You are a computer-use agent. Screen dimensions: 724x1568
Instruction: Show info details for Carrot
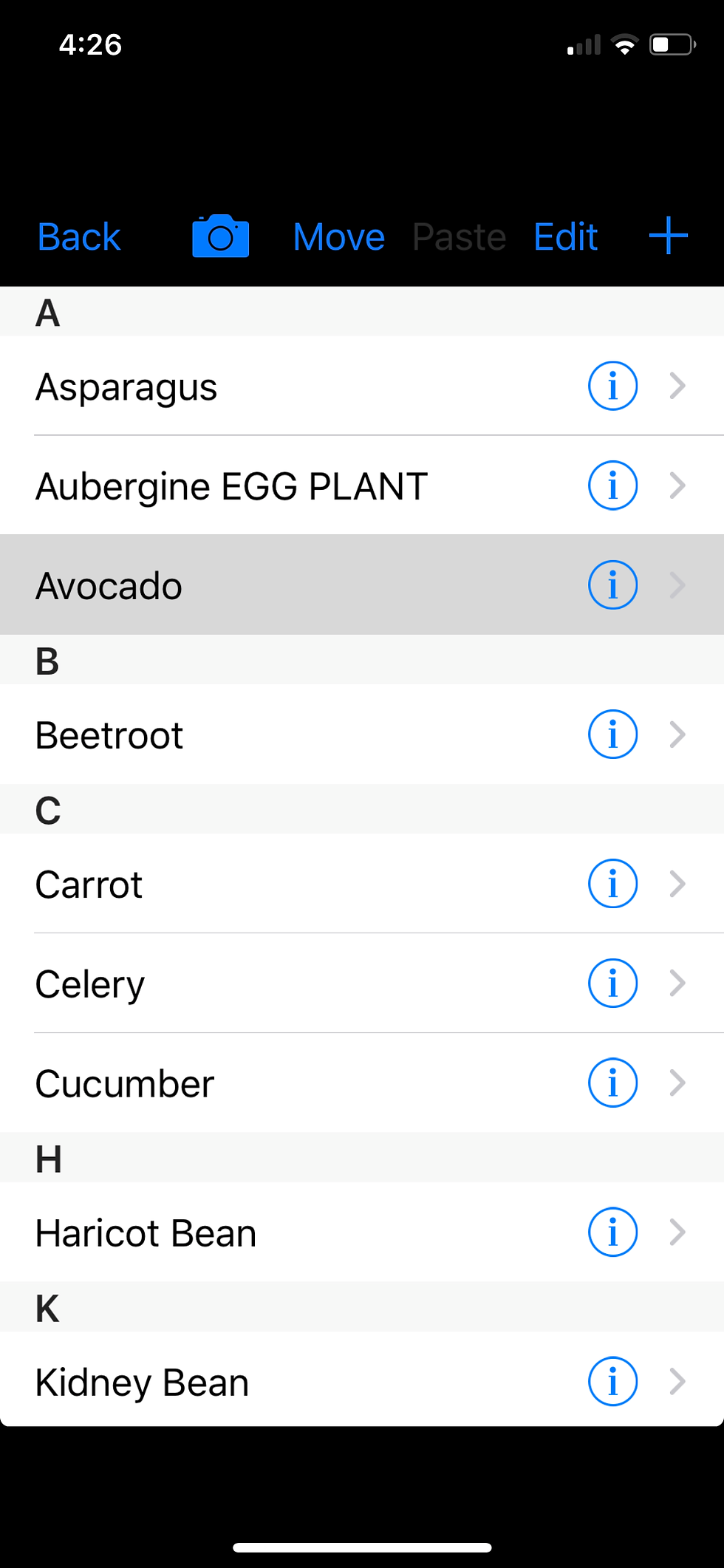(x=612, y=883)
